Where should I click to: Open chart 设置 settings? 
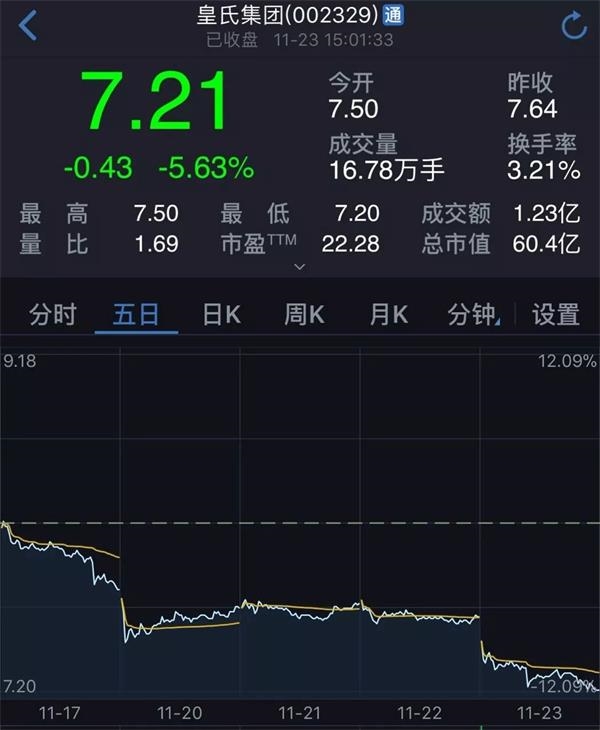555,315
